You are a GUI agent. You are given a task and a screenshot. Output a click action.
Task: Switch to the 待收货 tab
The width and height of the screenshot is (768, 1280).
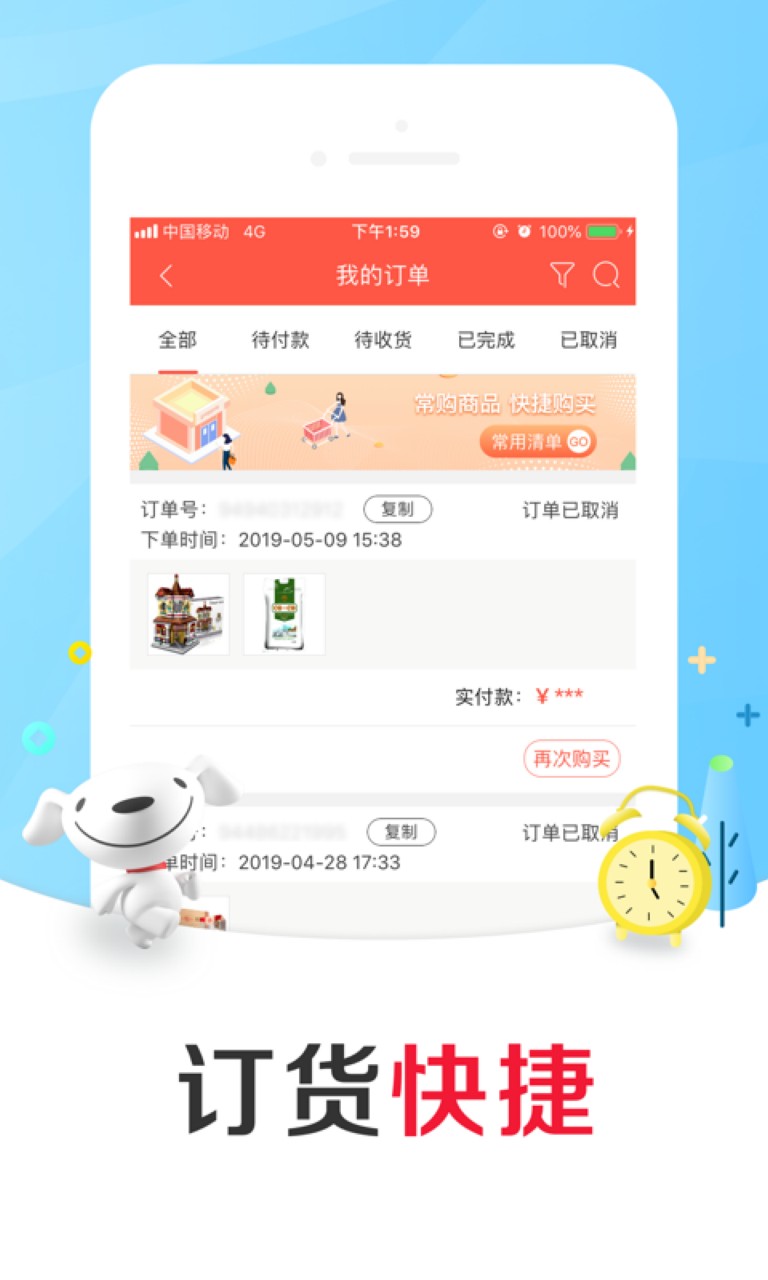pos(383,340)
